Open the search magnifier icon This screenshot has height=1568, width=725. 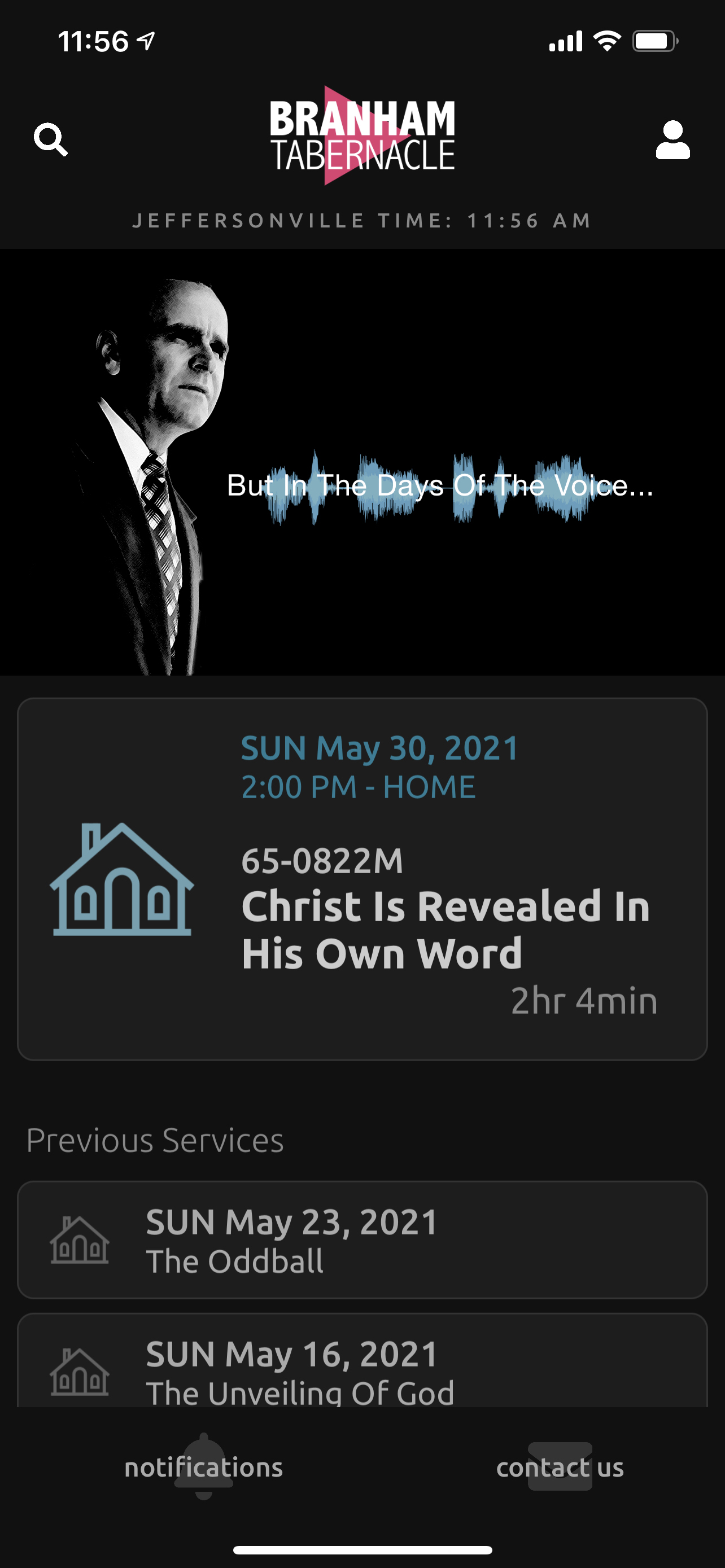50,140
